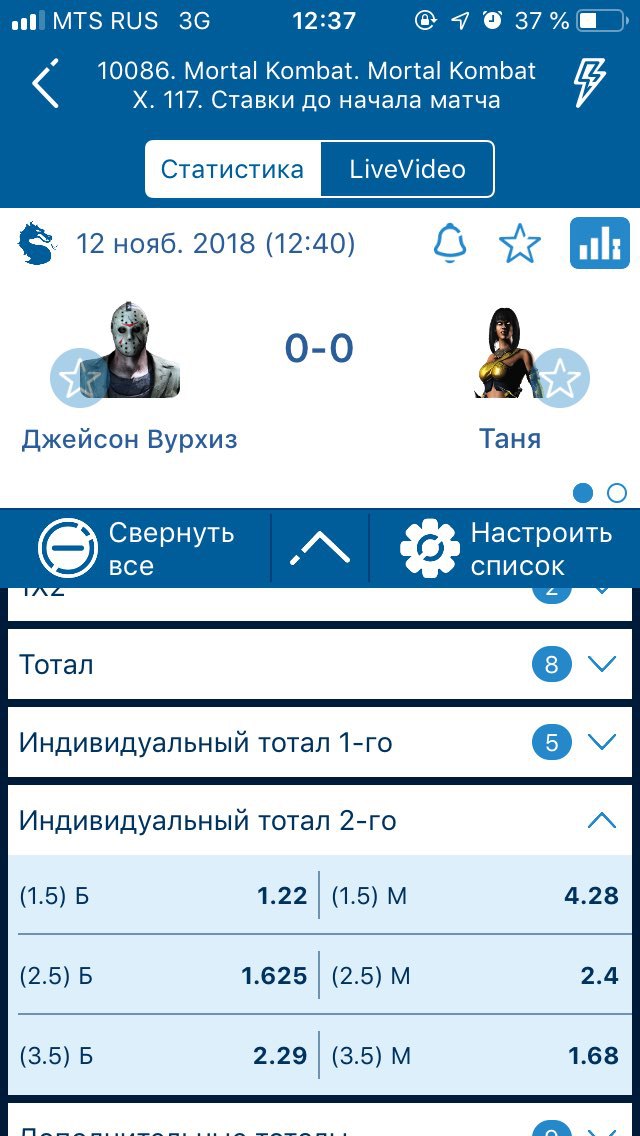
Task: Favorite Таня with her star icon
Action: 560,377
